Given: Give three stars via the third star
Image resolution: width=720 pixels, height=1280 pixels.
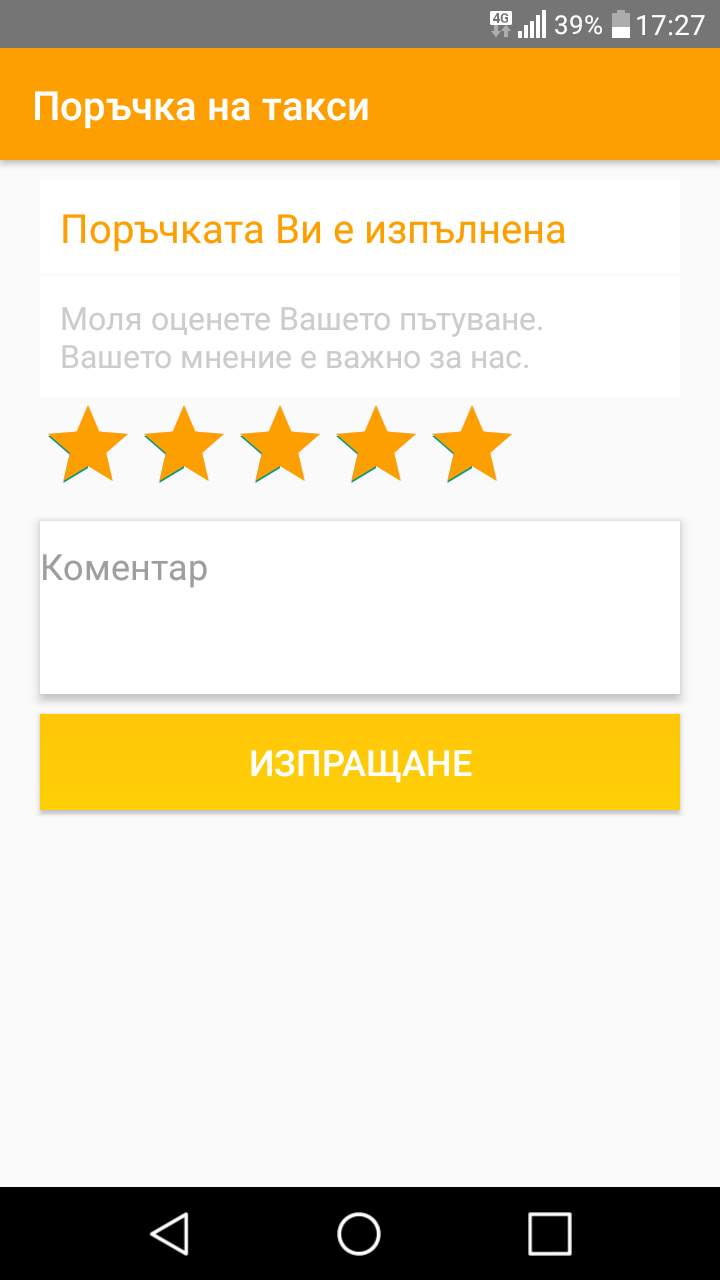Looking at the screenshot, I should 280,444.
